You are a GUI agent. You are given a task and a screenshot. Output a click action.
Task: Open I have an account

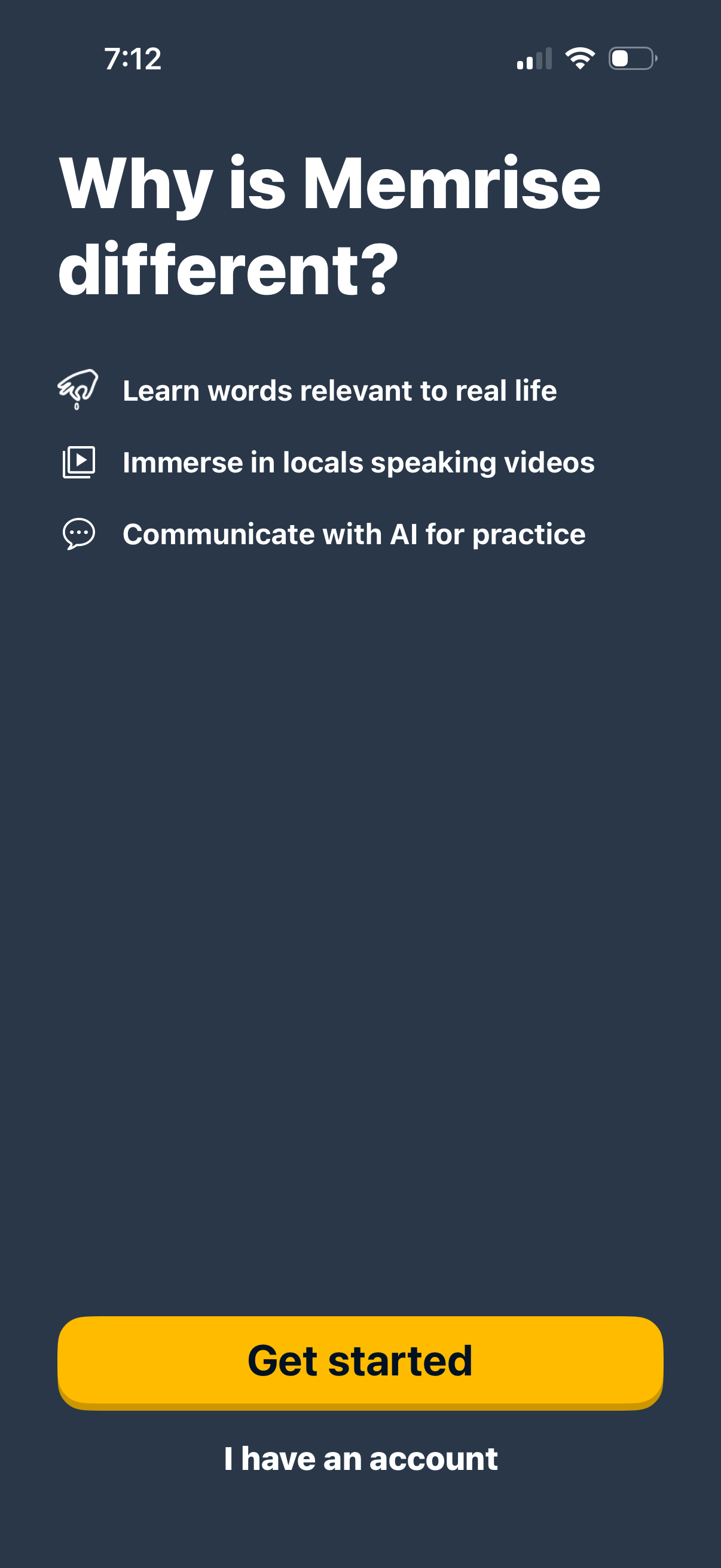[360, 1457]
